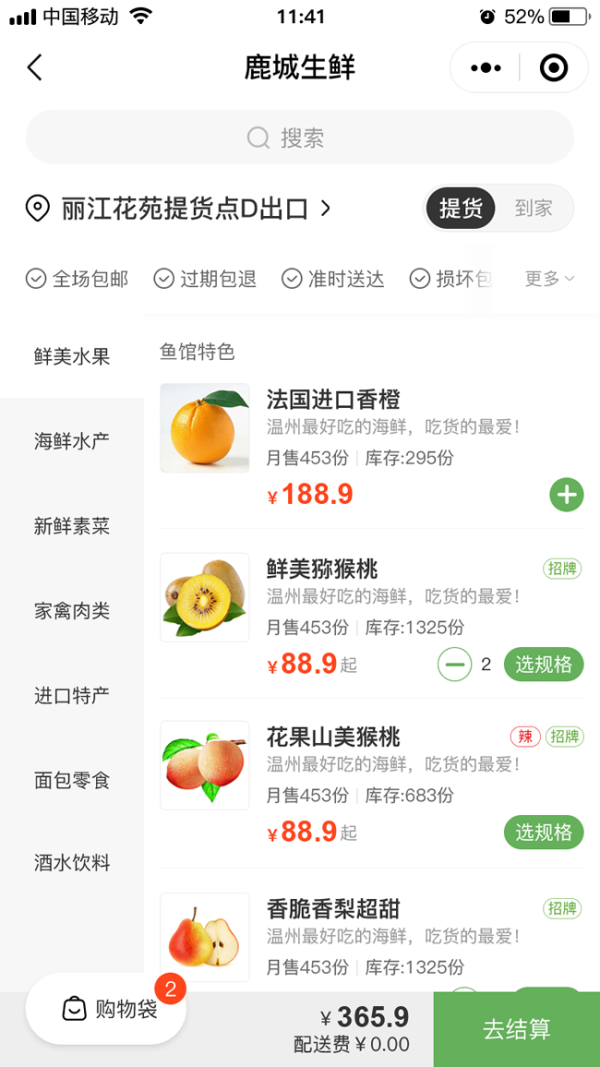
Task: View the 酒水饮料 category
Action: click(72, 863)
